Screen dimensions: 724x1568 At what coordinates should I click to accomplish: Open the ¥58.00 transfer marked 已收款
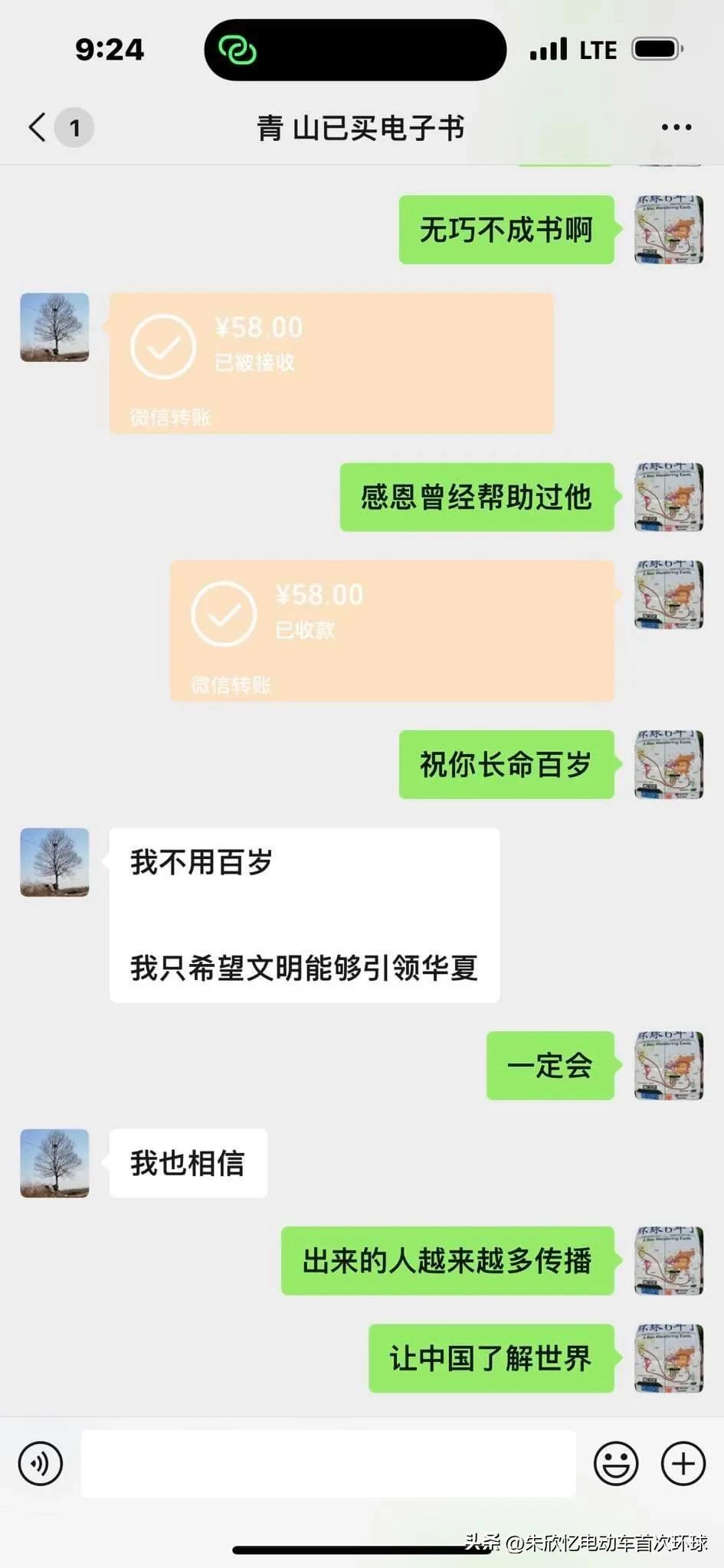tap(391, 630)
